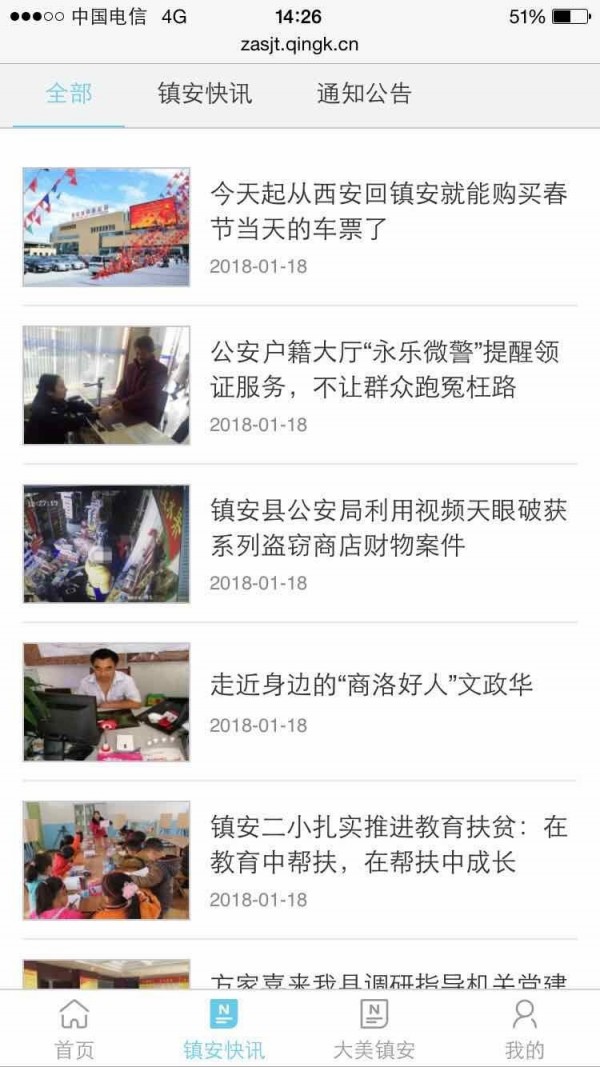Open the 我的 profile tab
The image size is (600, 1067).
[x=524, y=1028]
